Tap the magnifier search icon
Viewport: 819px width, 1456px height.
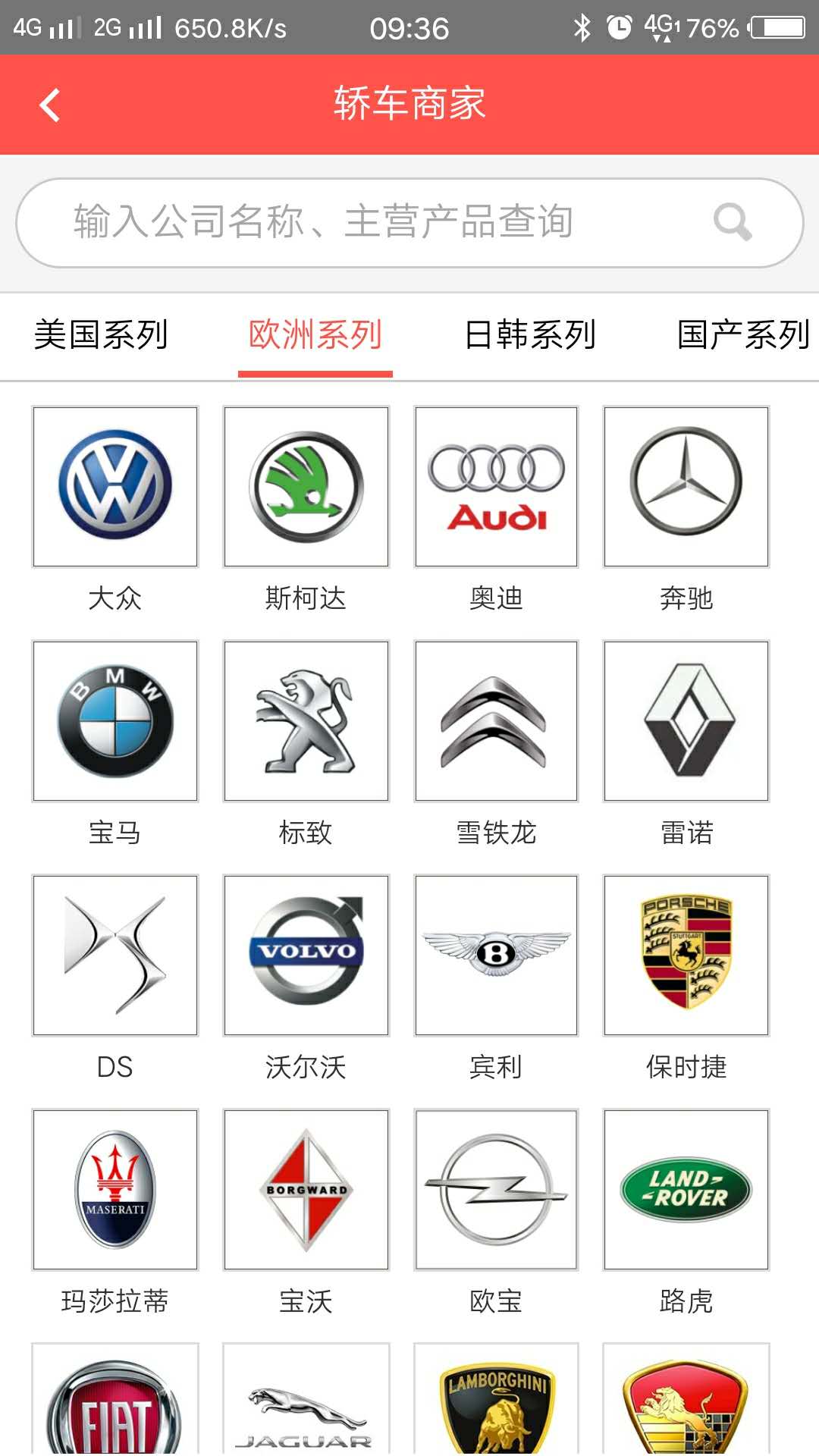pos(733,222)
